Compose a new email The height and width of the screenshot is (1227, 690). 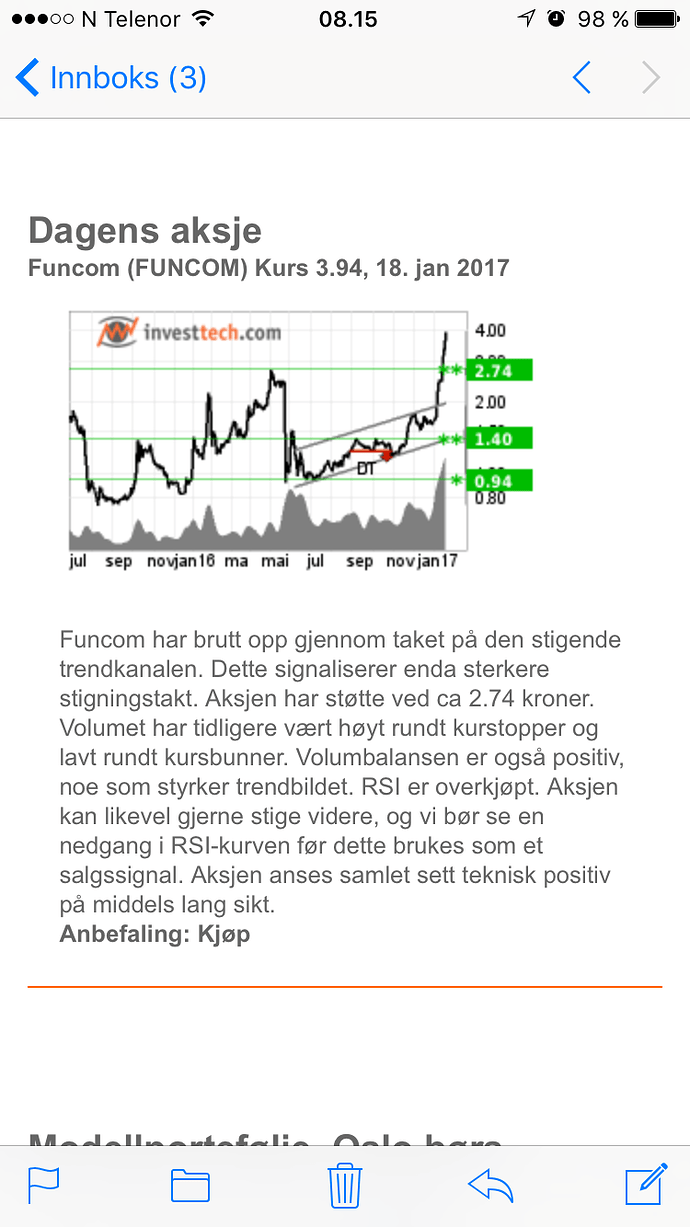(646, 1184)
